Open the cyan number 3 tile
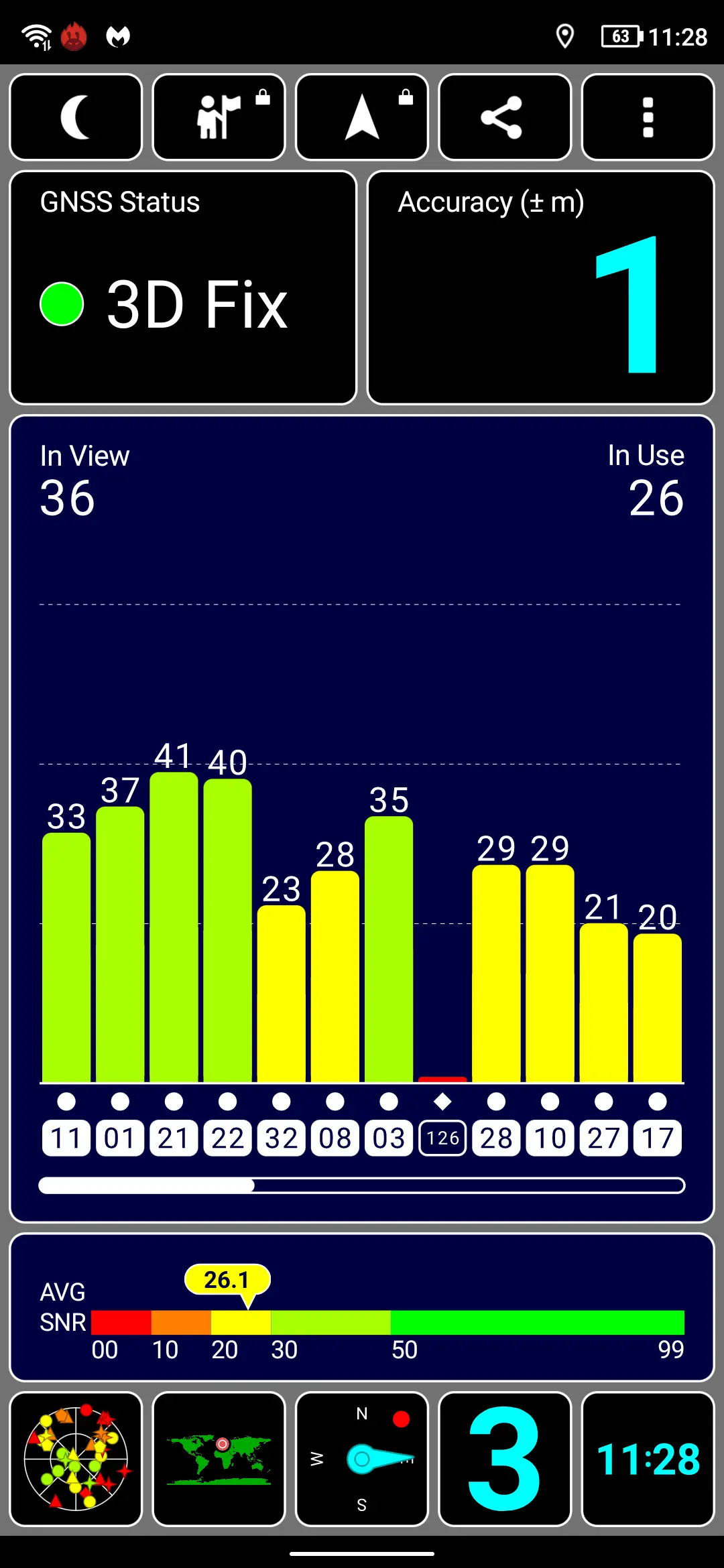 pyautogui.click(x=505, y=1459)
